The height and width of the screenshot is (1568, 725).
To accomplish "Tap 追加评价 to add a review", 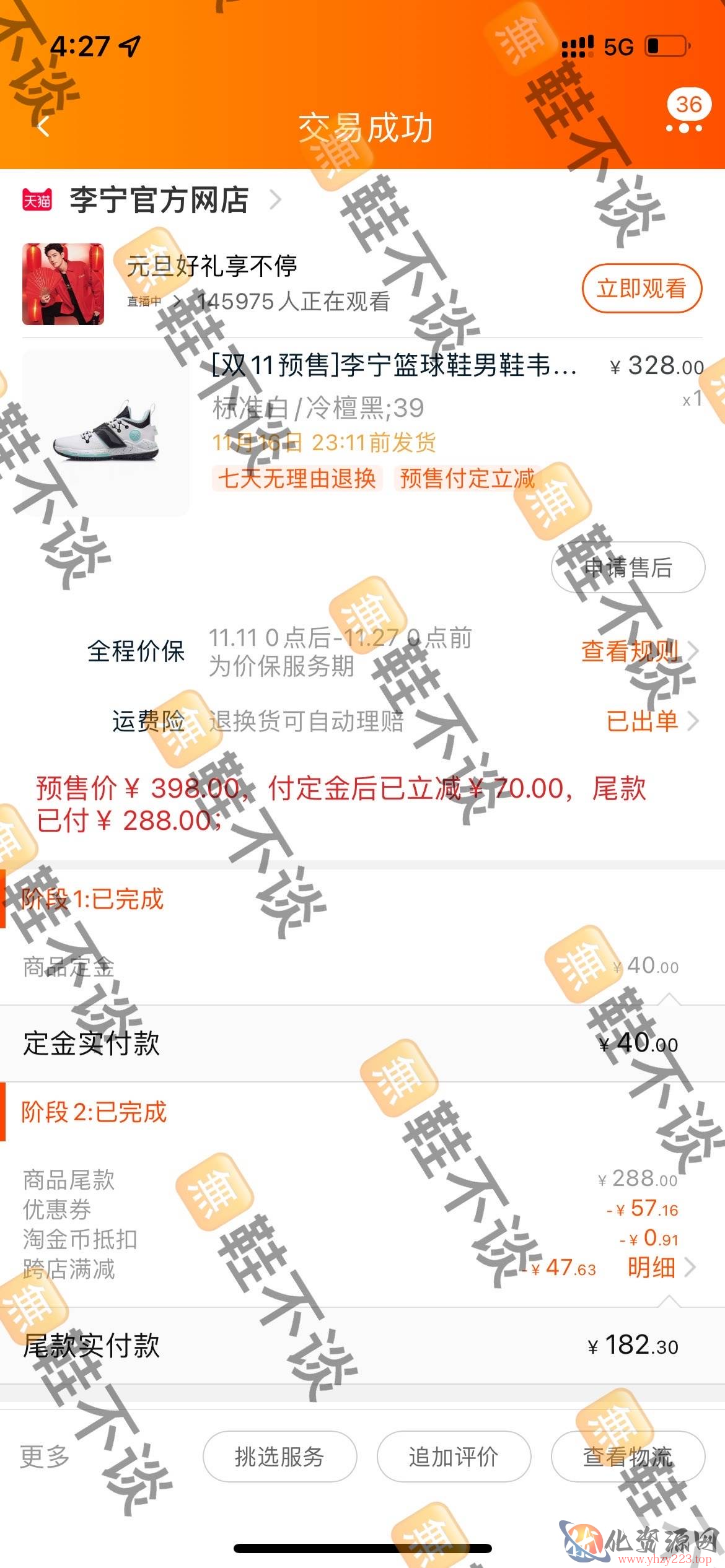I will coord(454,1457).
